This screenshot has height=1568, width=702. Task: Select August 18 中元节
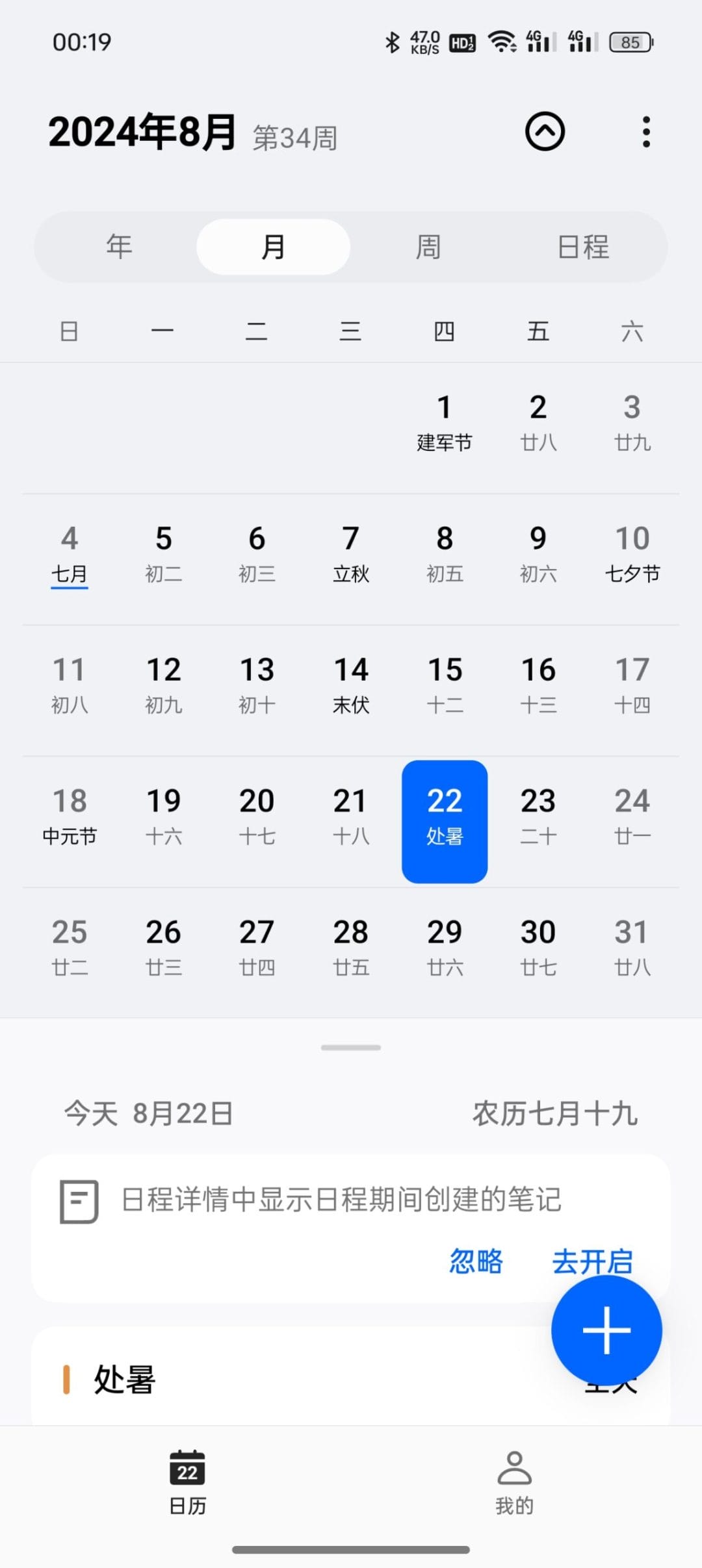click(70, 816)
